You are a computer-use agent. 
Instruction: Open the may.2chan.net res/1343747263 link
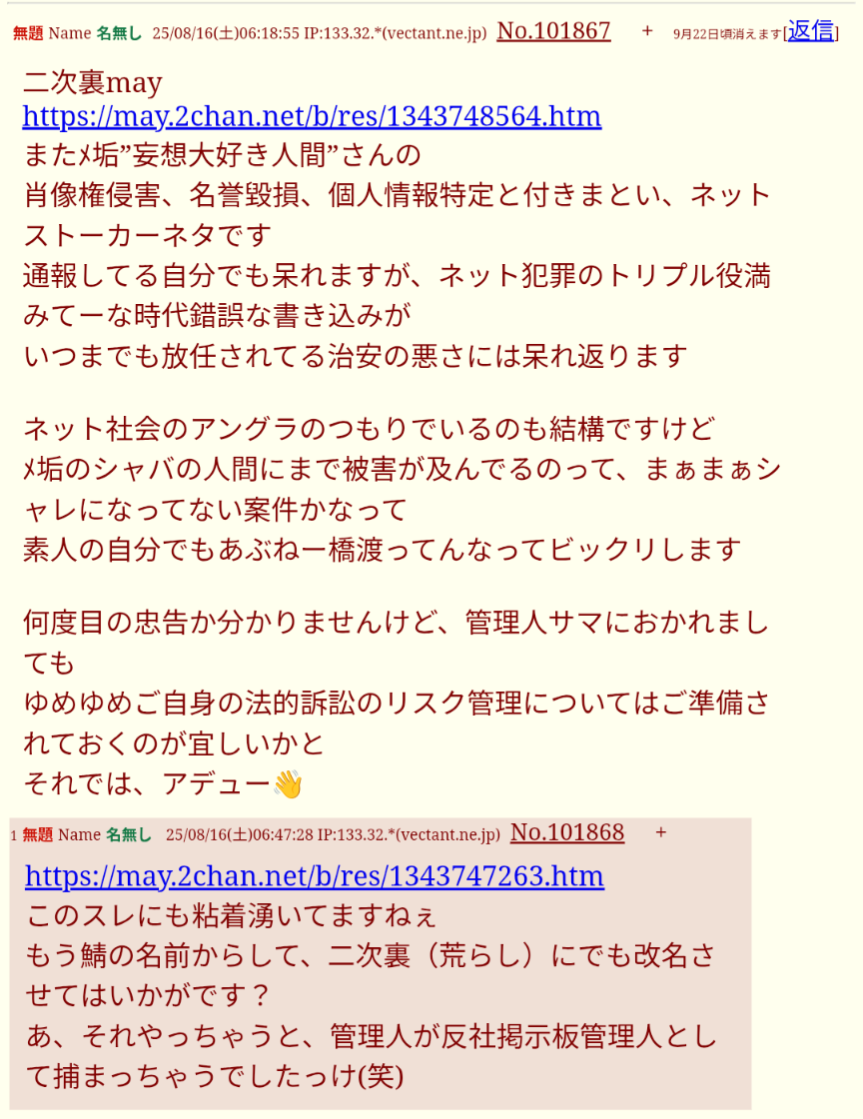(314, 877)
